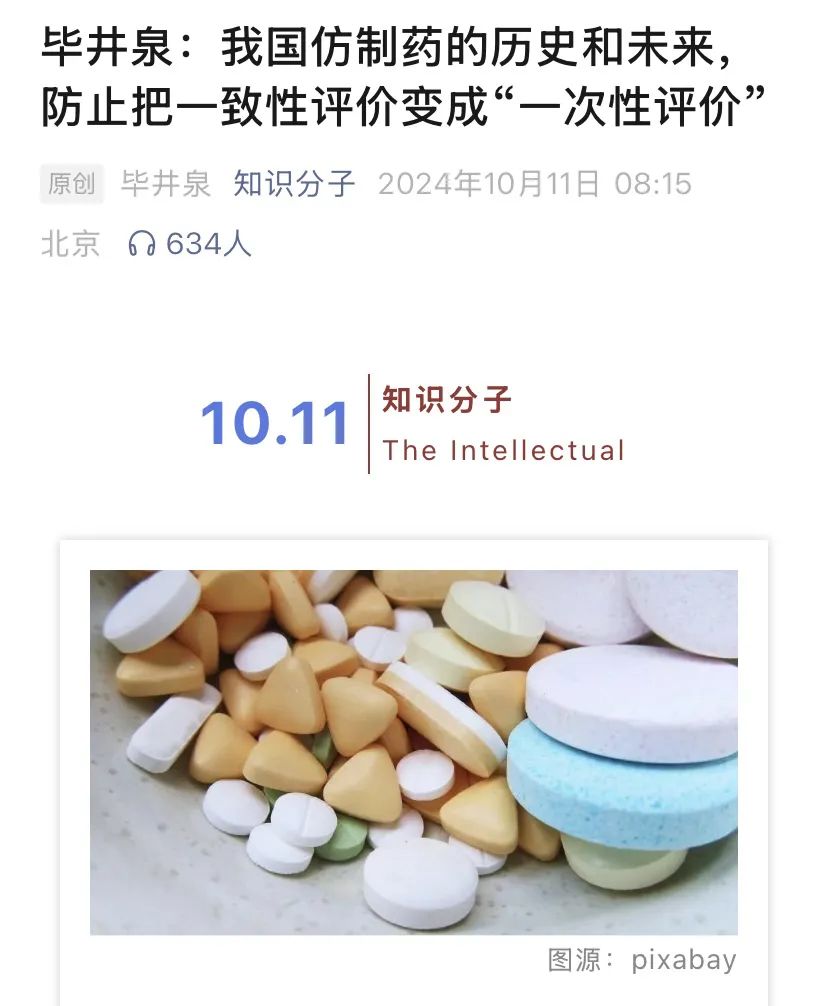Listen to the article via headphone icon

pyautogui.click(x=142, y=243)
